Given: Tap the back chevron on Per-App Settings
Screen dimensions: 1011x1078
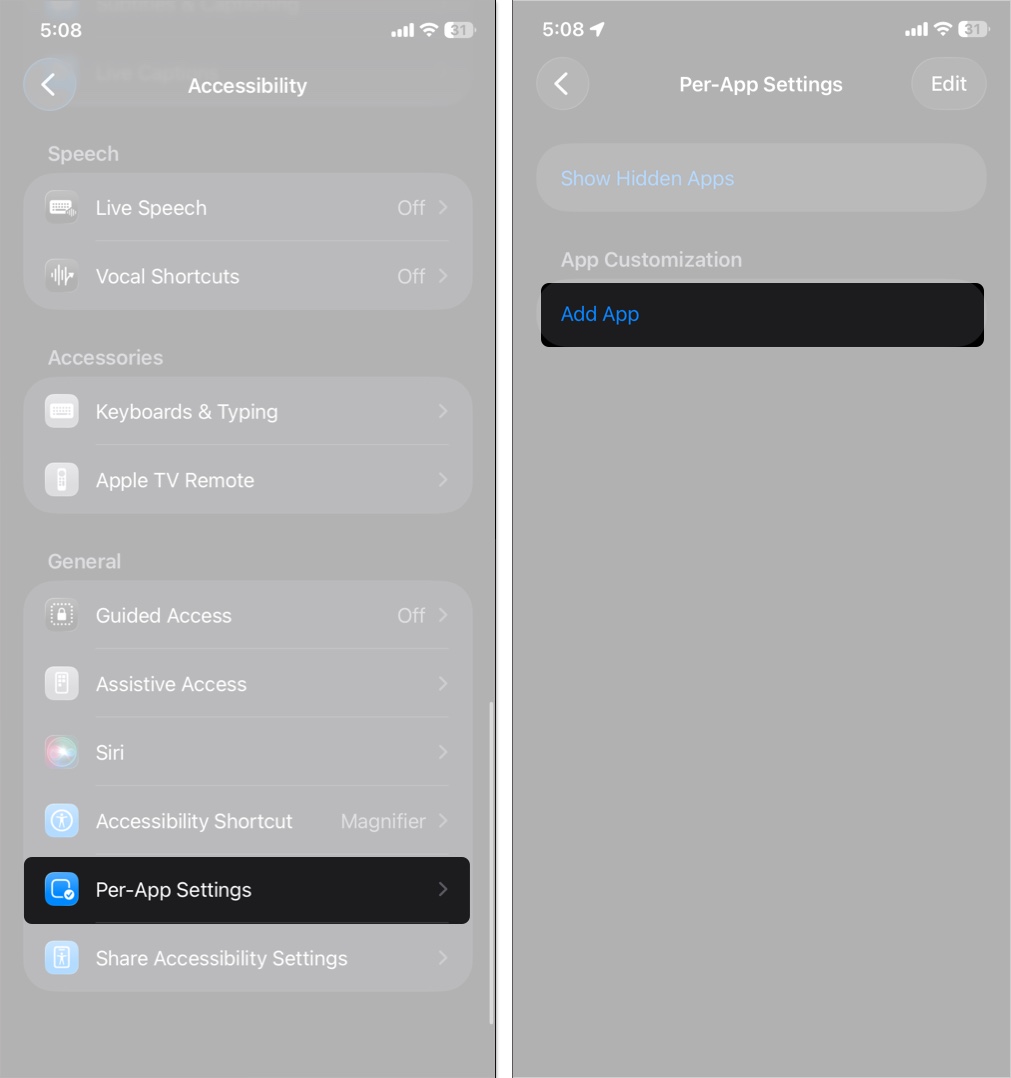Looking at the screenshot, I should click(562, 84).
